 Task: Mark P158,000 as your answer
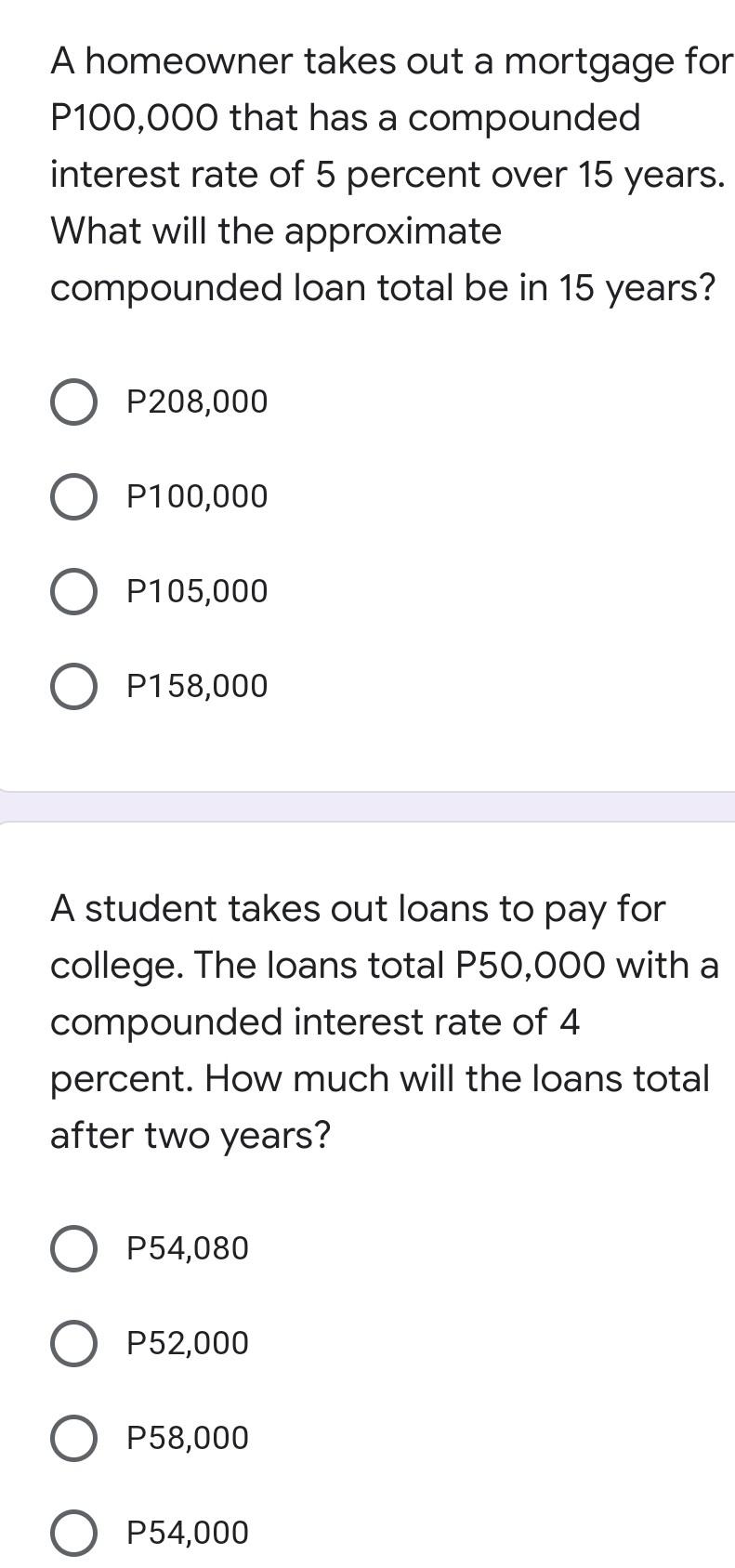[x=72, y=687]
